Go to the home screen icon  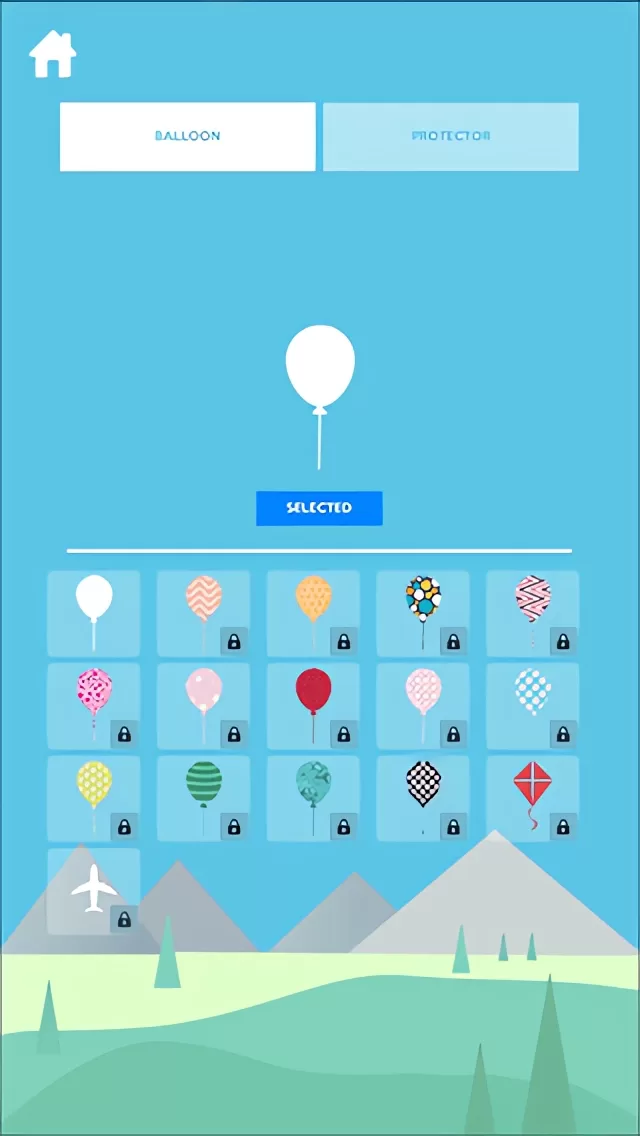point(52,55)
